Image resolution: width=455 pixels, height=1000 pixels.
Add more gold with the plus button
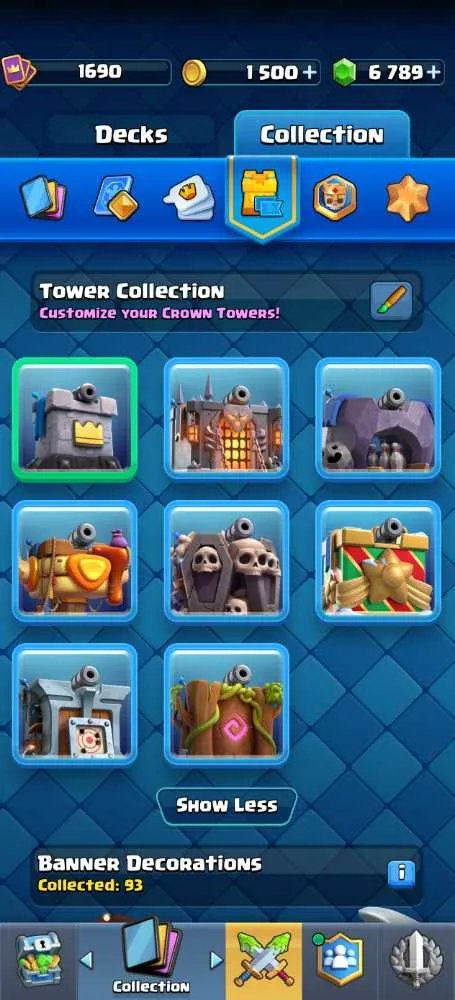coord(310,72)
